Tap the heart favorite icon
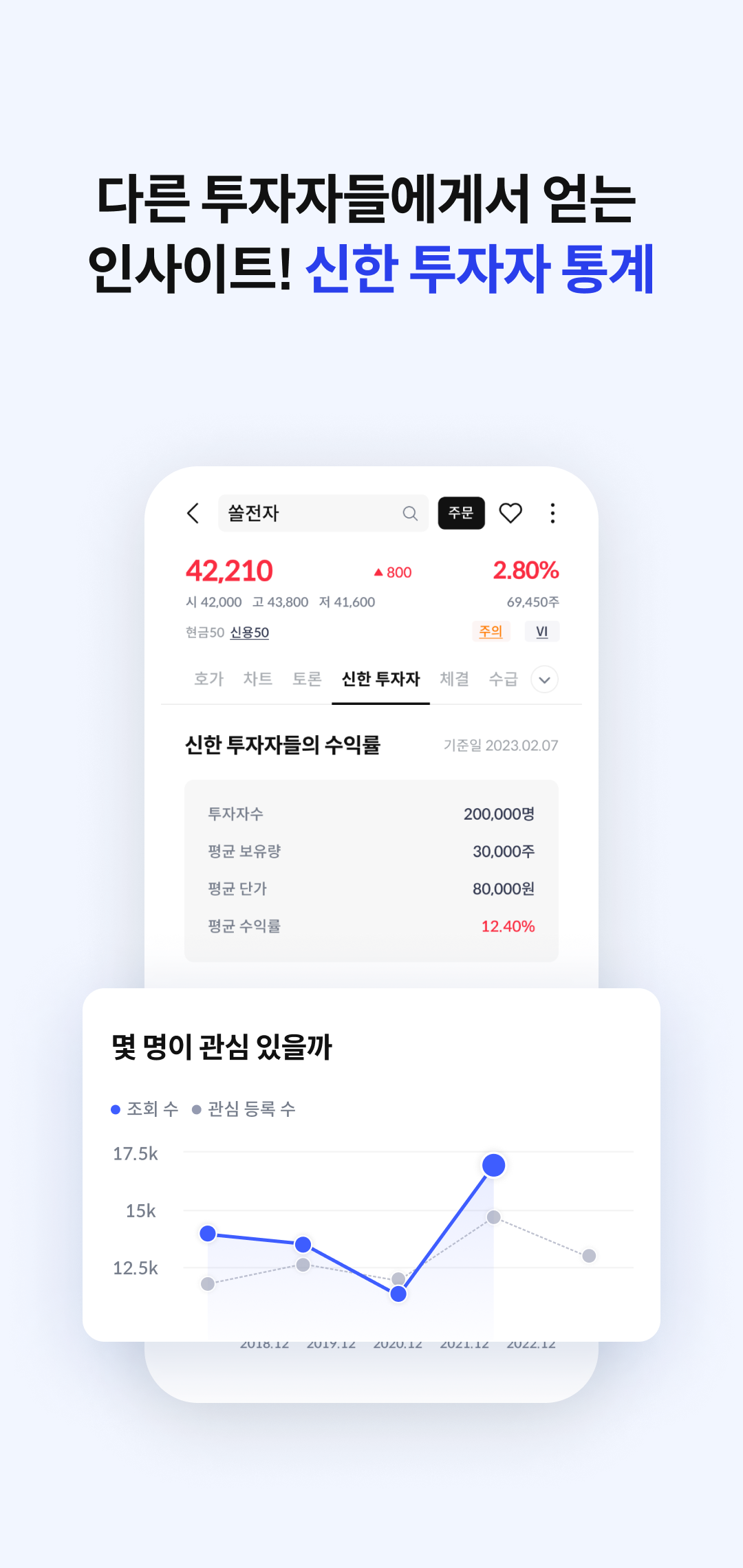Viewport: 743px width, 1568px height. 511,512
